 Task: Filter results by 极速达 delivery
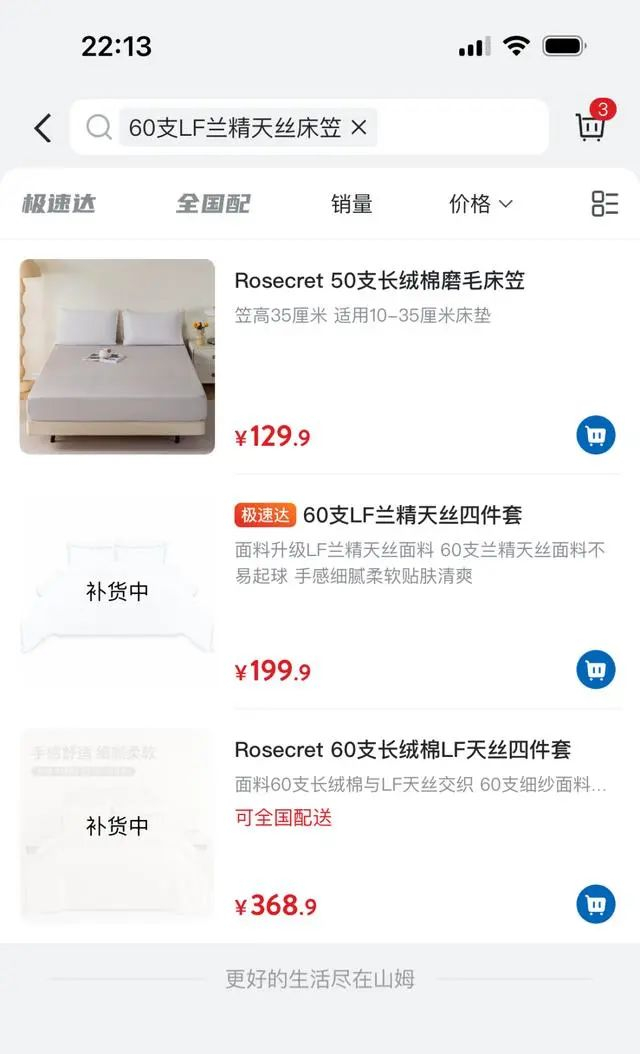(x=59, y=204)
